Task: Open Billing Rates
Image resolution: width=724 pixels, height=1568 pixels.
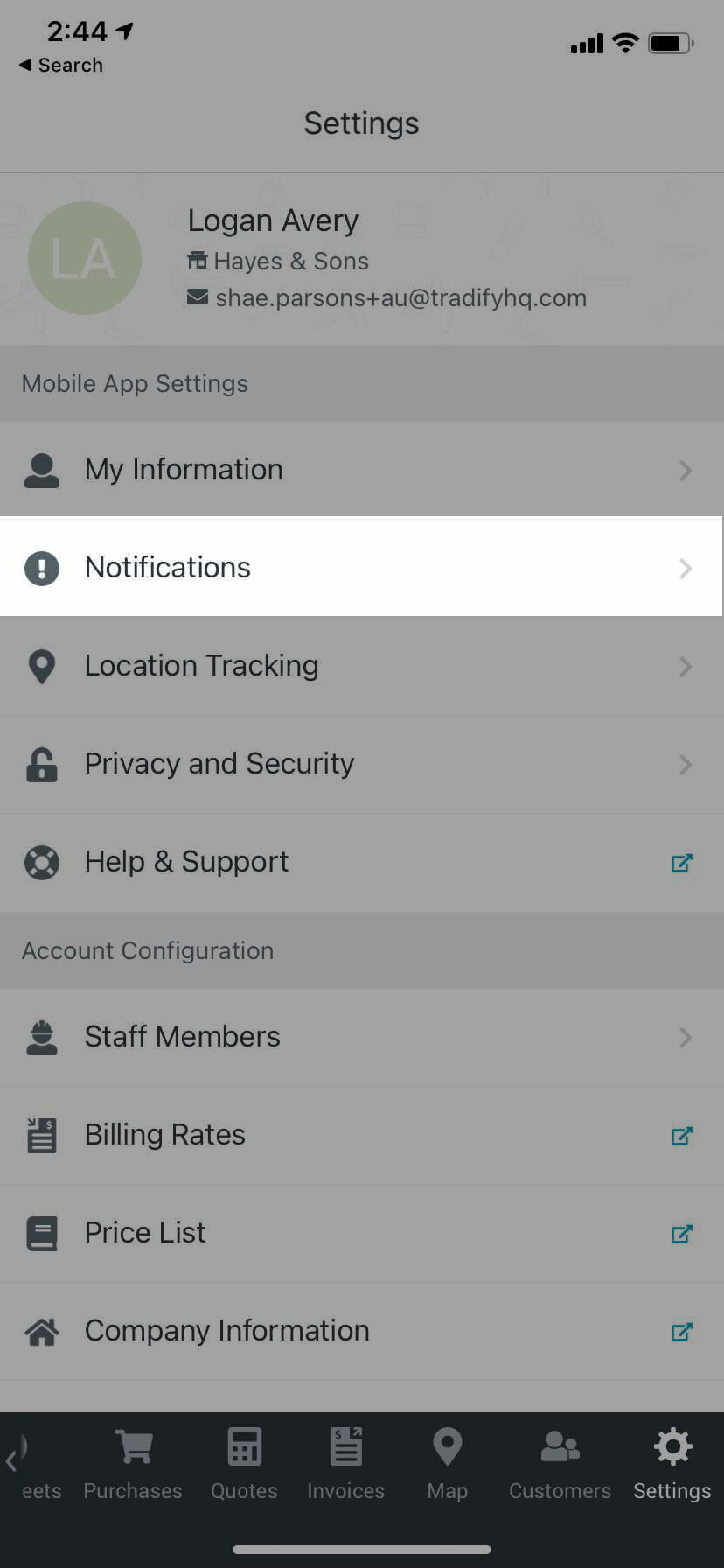Action: (x=361, y=1135)
